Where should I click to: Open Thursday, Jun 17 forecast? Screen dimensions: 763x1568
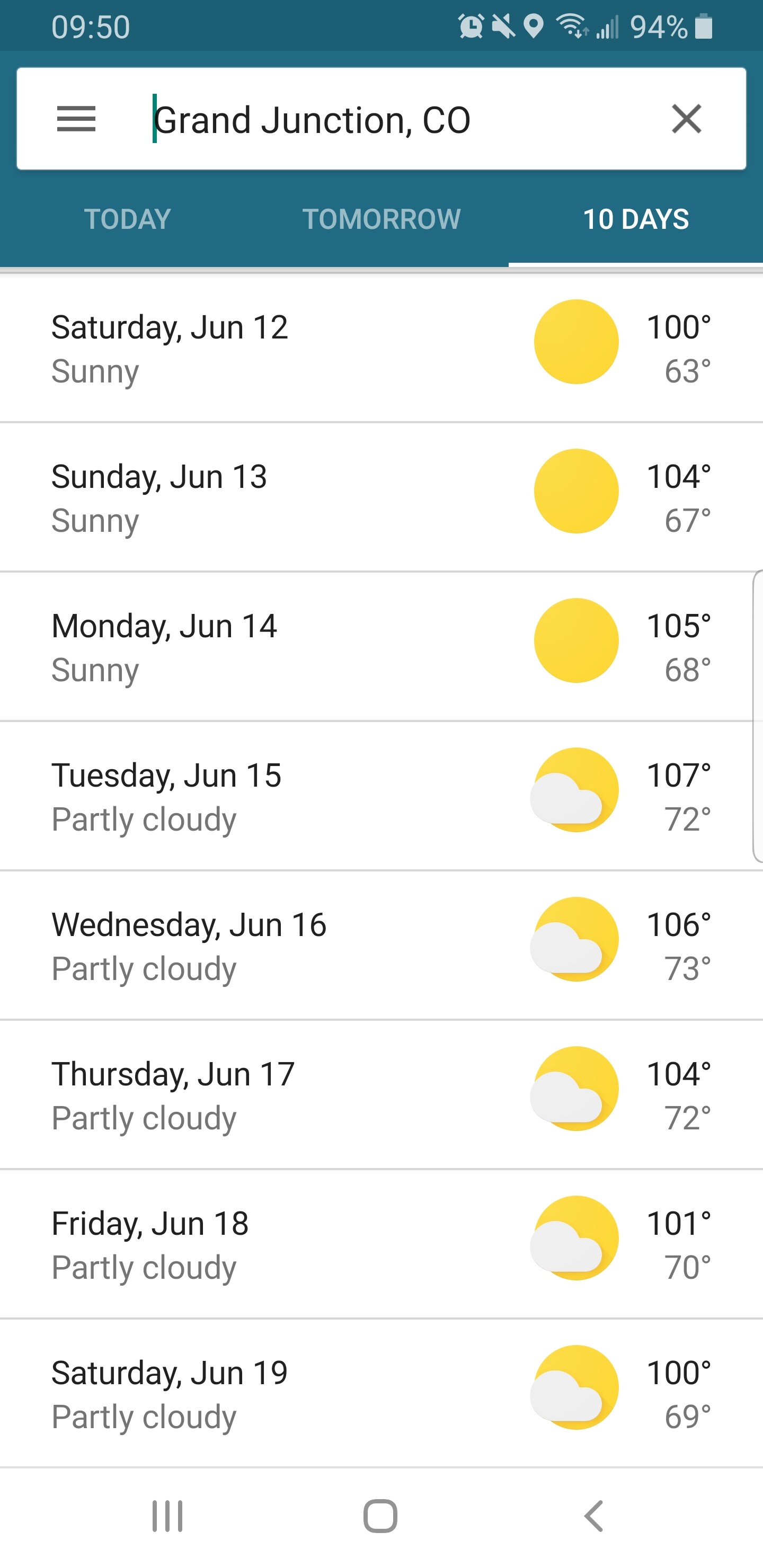pyautogui.click(x=381, y=1095)
